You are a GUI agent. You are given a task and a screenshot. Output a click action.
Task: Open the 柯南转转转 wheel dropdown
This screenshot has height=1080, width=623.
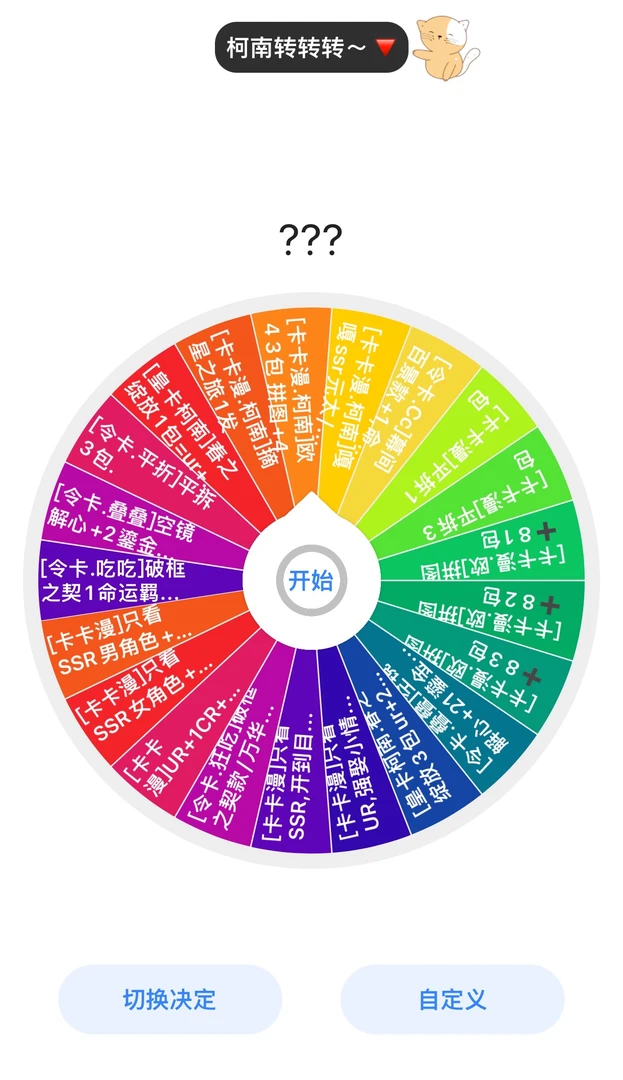pos(312,48)
